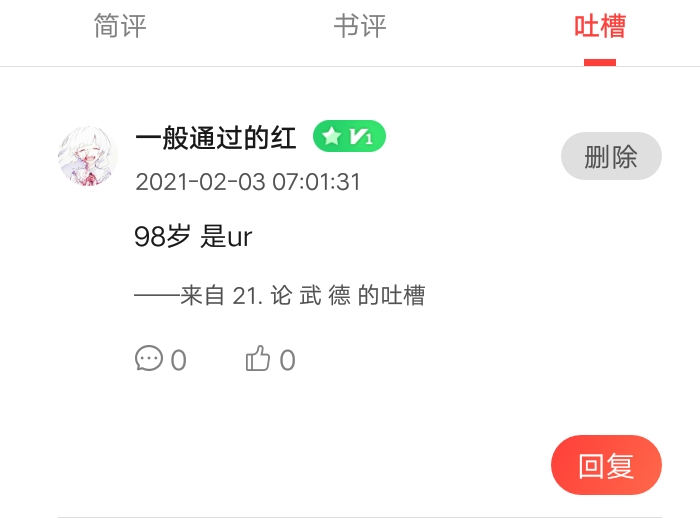Like the 98岁 是ur comment
Image resolution: width=700 pixels, height=518 pixels.
[270, 359]
